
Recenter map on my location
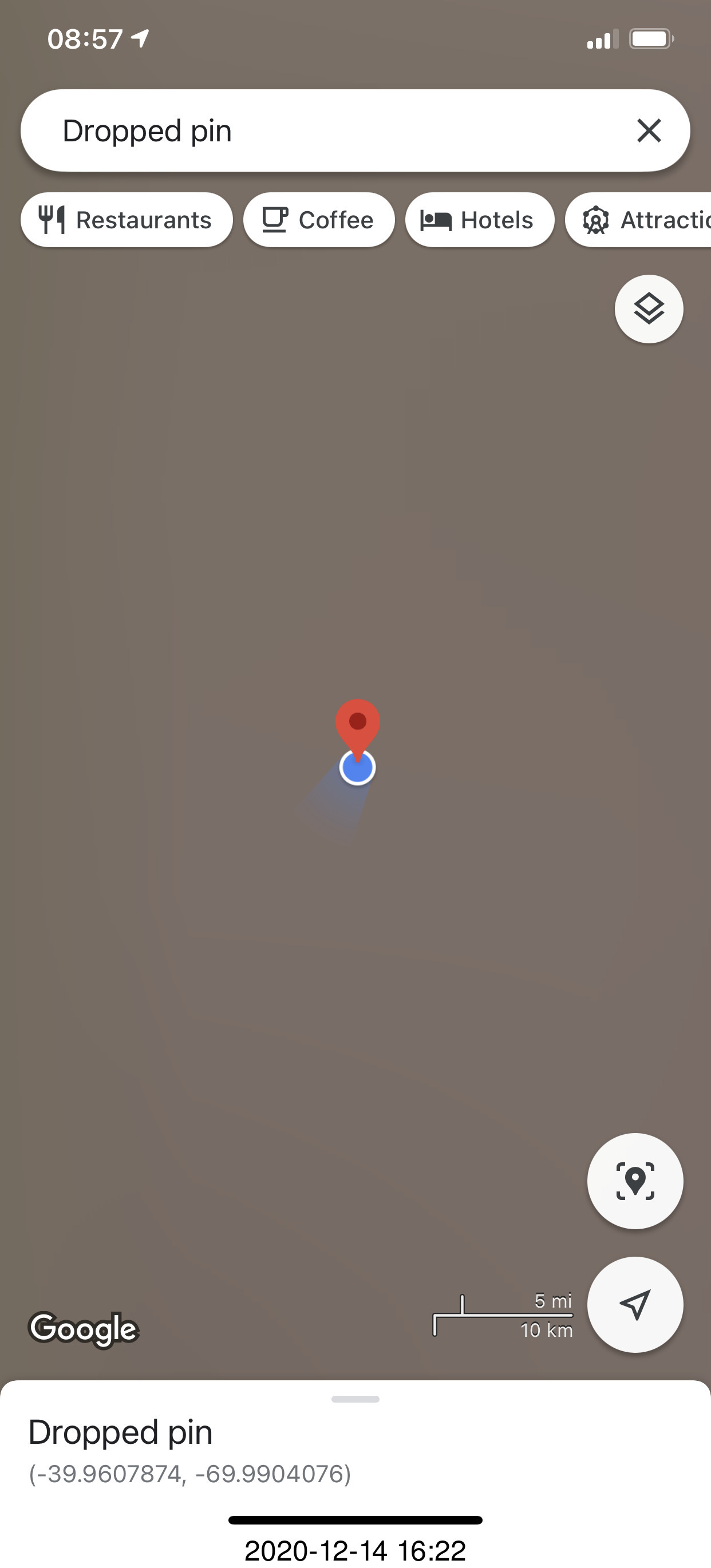635,1304
